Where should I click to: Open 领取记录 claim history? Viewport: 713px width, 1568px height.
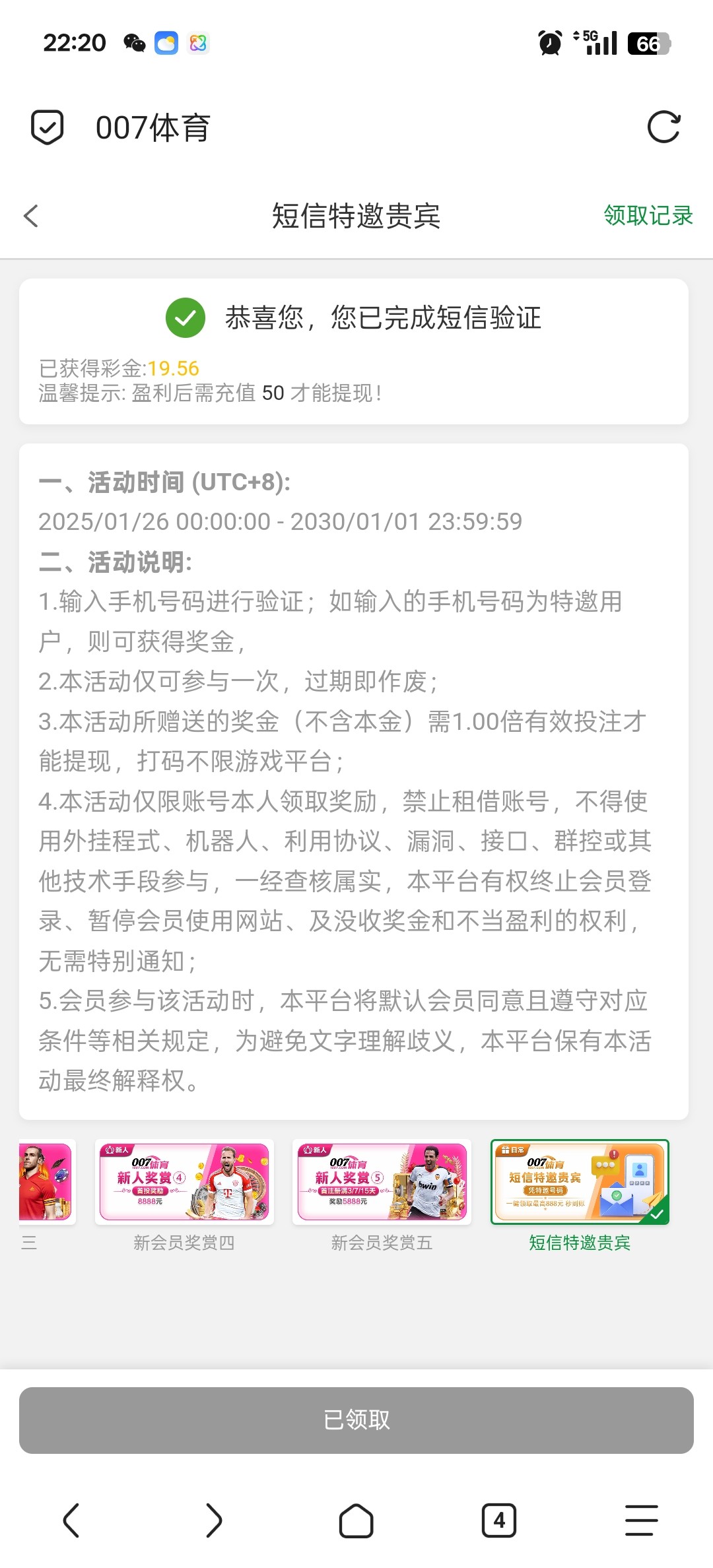(648, 215)
